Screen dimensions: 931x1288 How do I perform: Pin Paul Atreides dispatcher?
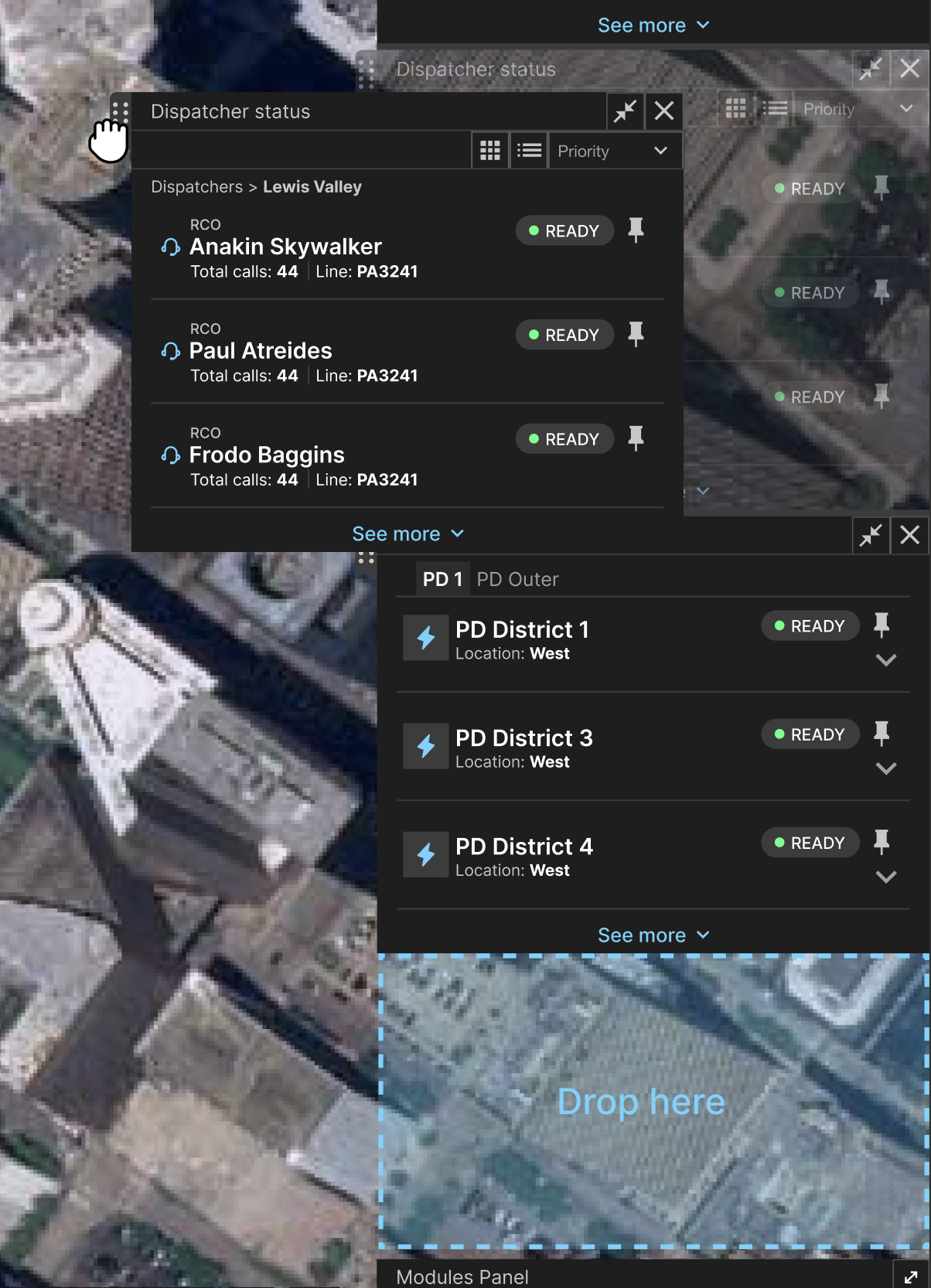tap(636, 334)
